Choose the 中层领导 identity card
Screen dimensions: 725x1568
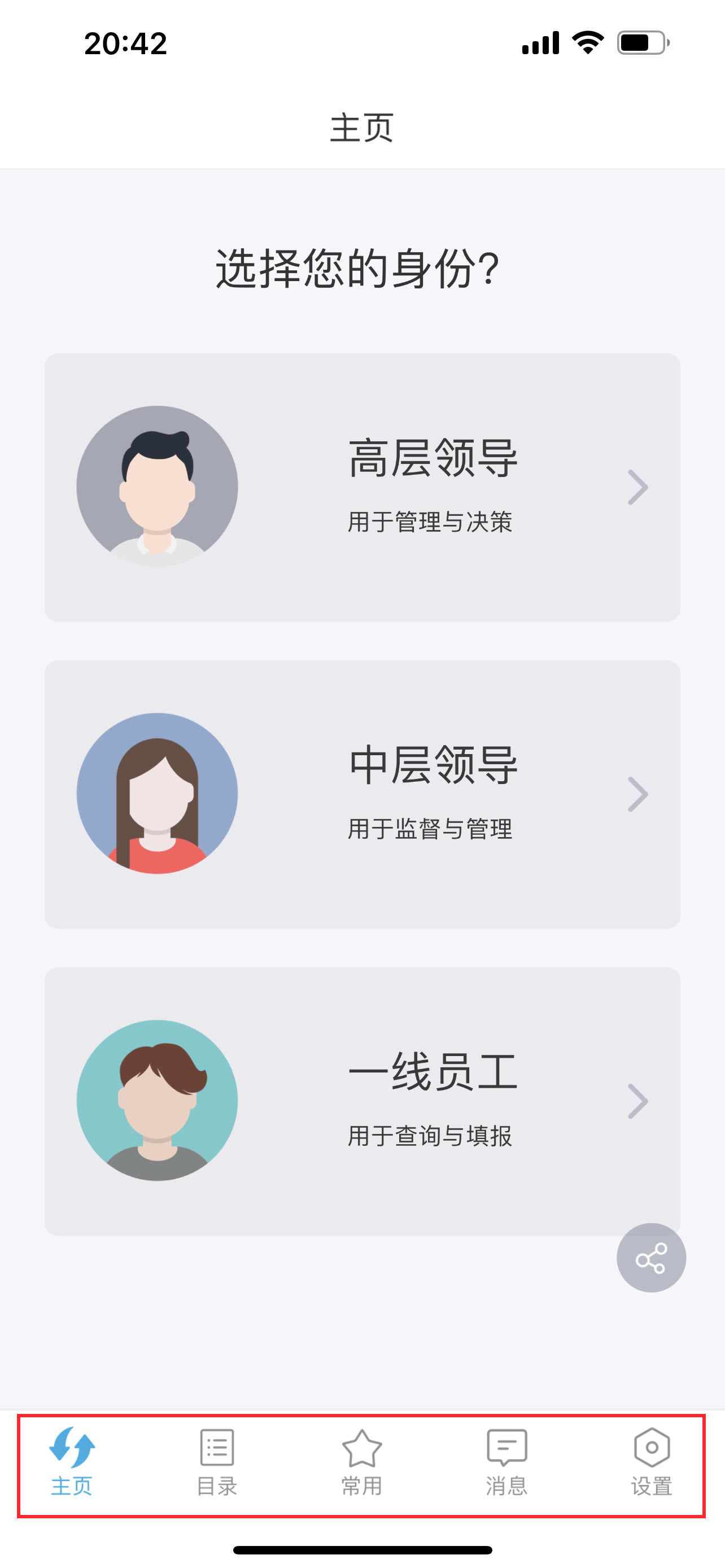click(362, 794)
